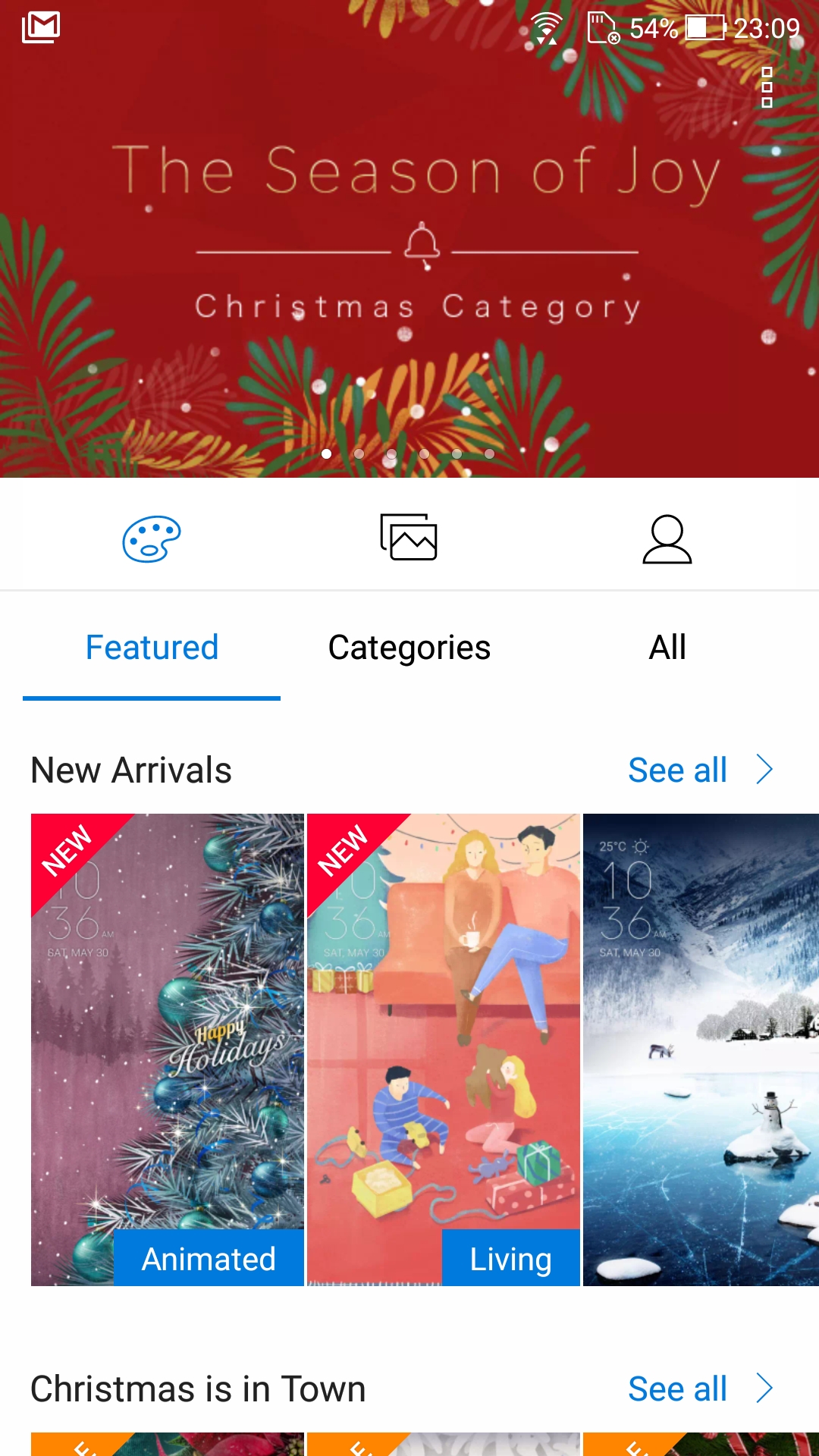Image resolution: width=819 pixels, height=1456 pixels.
Task: See all Christmas is in Town
Action: click(701, 1389)
